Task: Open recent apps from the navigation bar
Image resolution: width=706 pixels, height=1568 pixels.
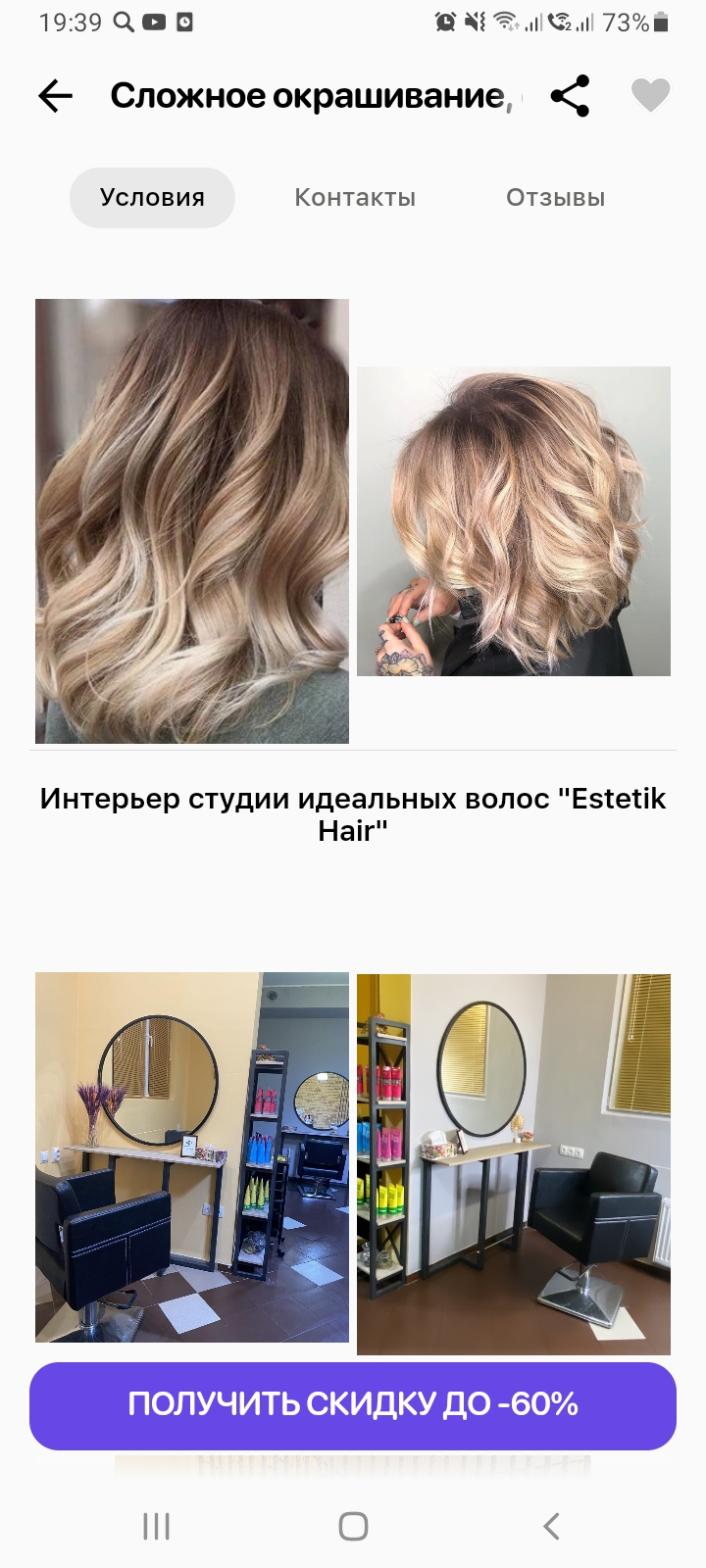Action: [x=157, y=1526]
